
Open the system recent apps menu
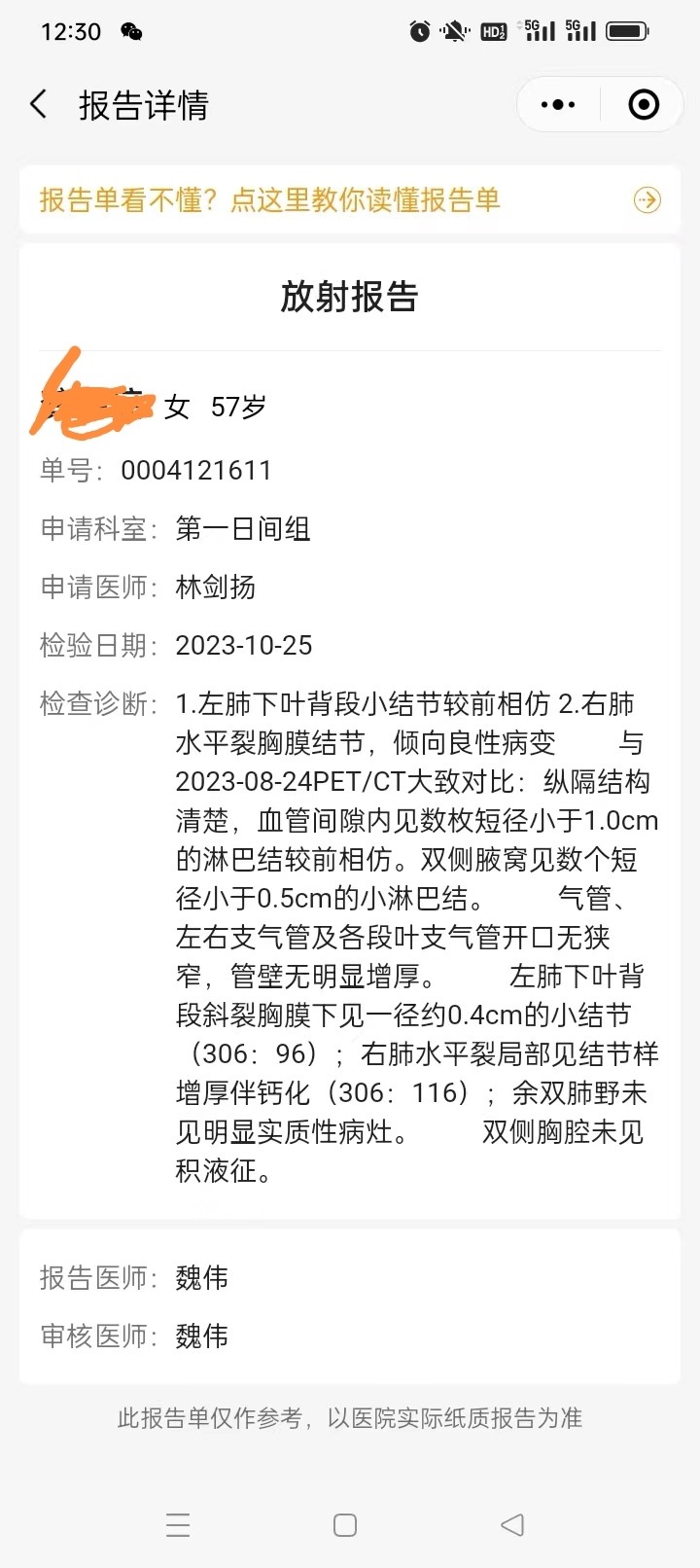[178, 1524]
